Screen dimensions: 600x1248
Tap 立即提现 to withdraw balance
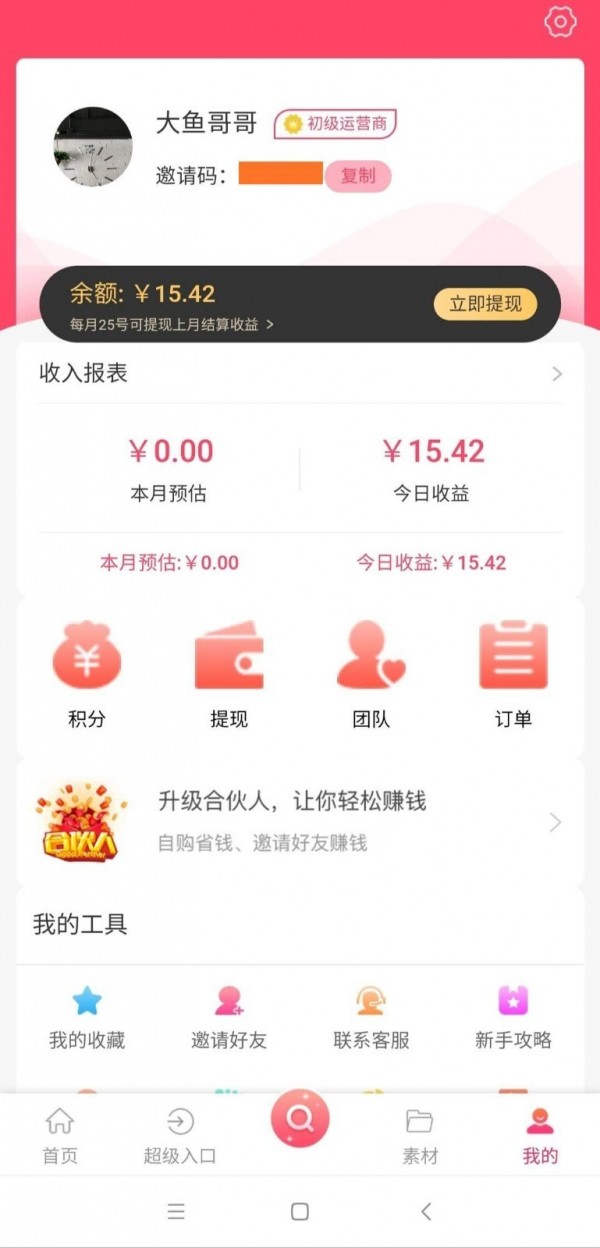(x=485, y=304)
